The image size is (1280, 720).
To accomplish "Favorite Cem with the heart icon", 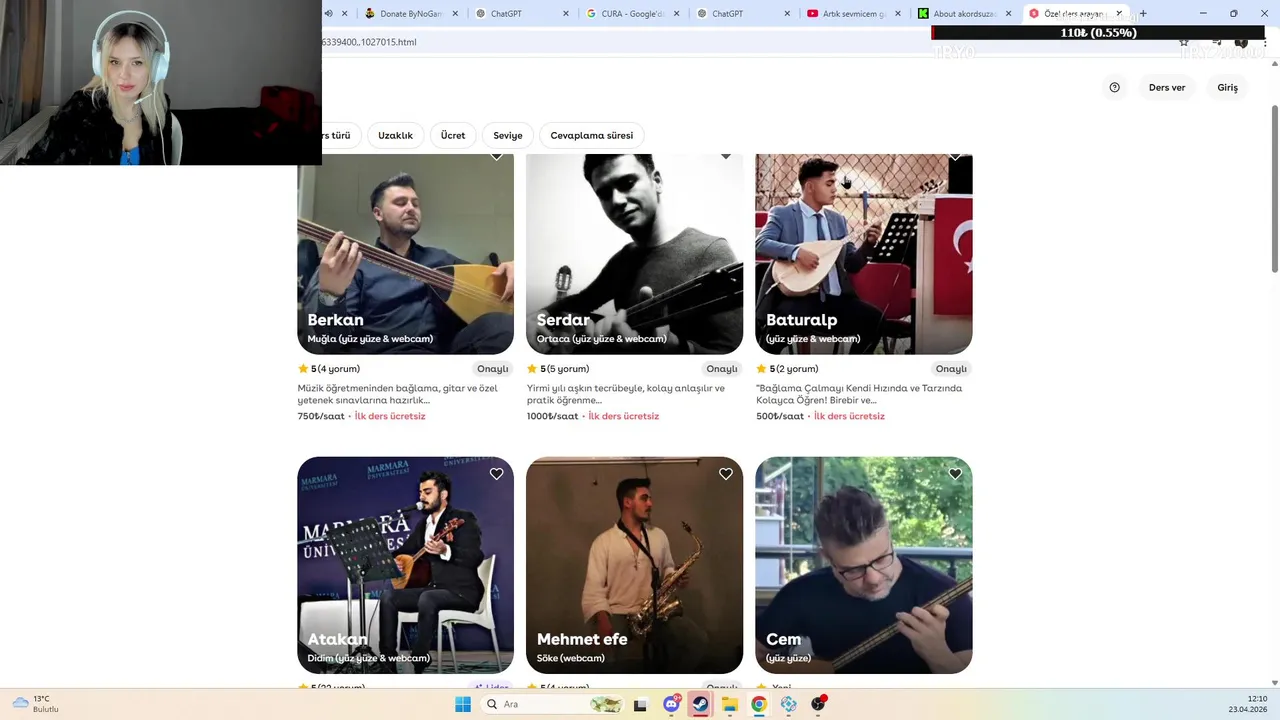I will 955,474.
